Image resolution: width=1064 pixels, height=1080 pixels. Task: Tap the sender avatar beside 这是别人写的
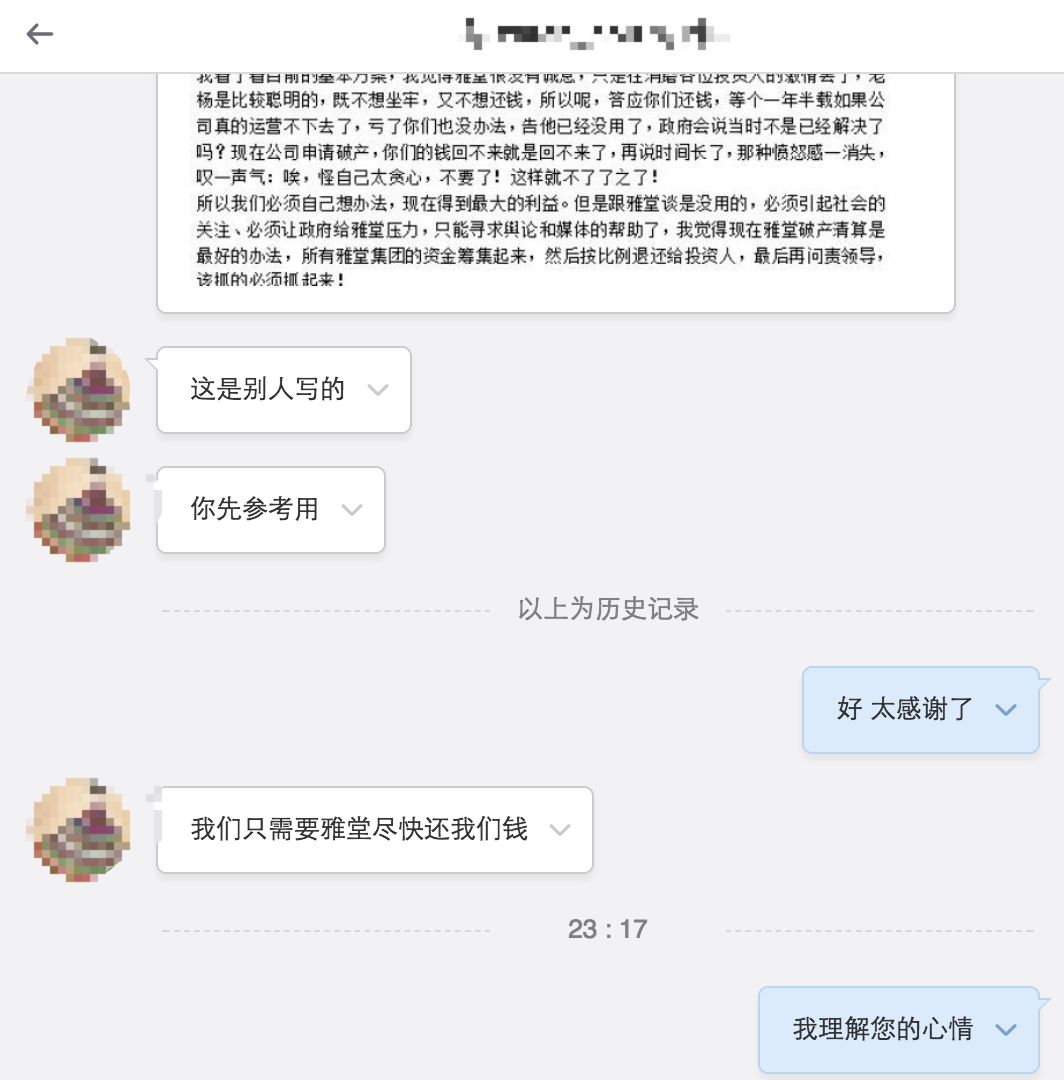click(x=78, y=390)
